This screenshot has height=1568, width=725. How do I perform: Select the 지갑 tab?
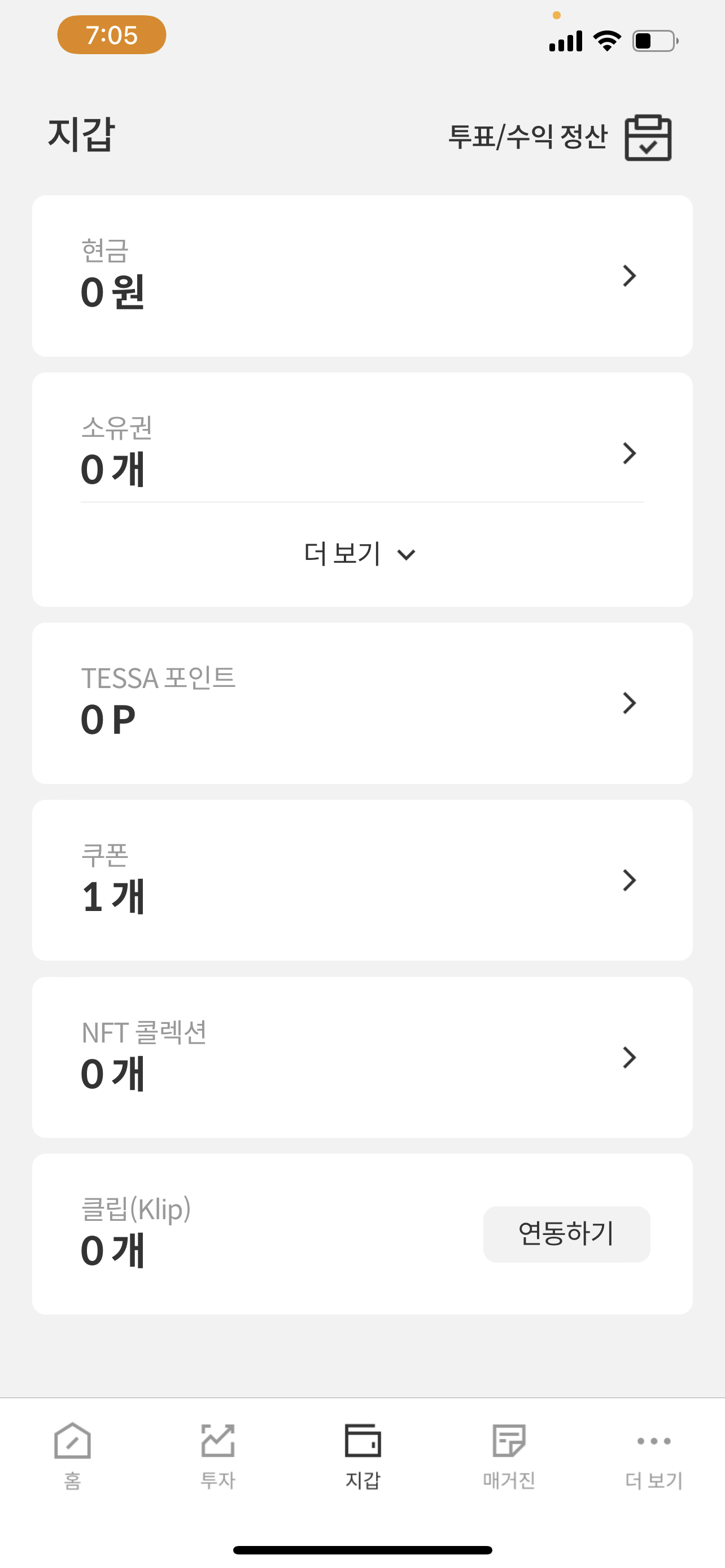tap(363, 1455)
